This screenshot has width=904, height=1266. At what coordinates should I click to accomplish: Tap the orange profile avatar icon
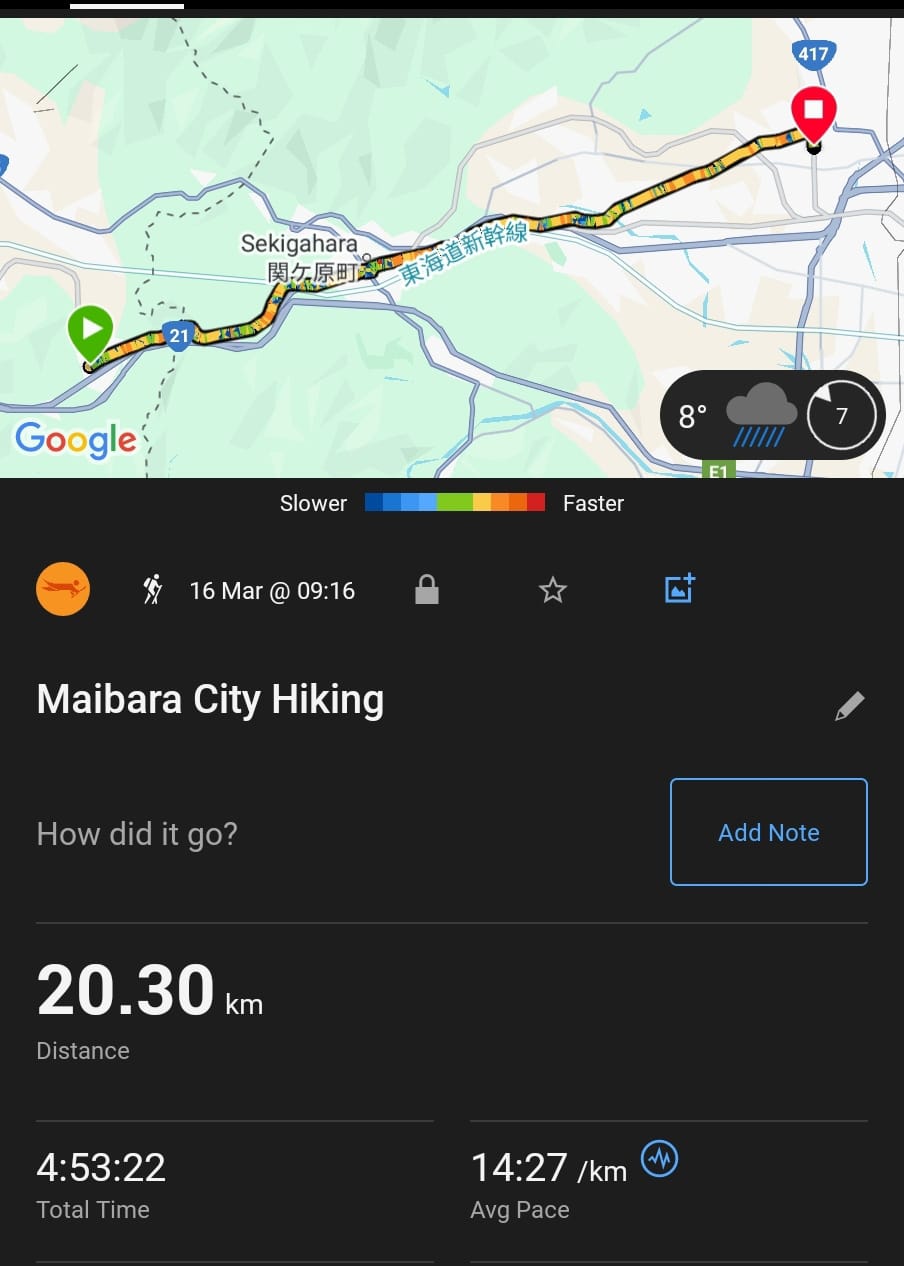63,590
